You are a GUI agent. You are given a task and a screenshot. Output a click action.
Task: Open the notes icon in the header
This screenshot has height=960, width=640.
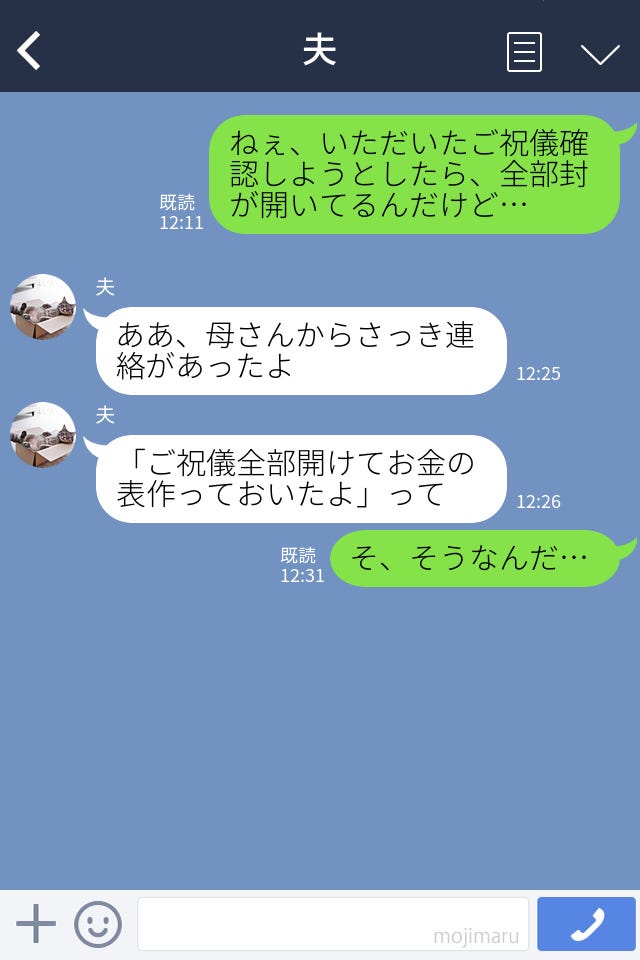click(524, 52)
